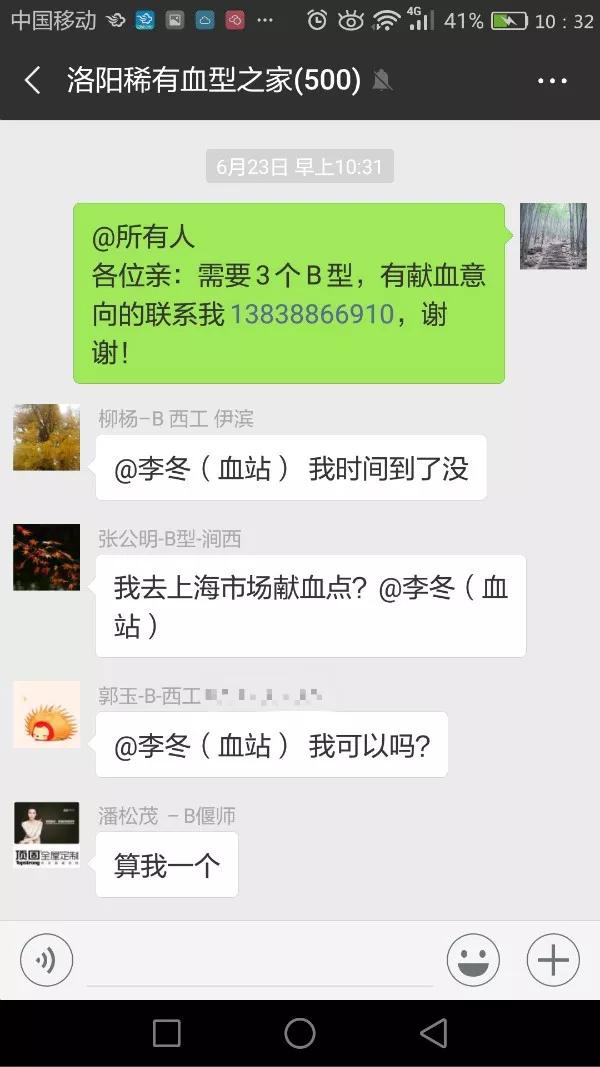Tap the message text input field

click(x=259, y=959)
